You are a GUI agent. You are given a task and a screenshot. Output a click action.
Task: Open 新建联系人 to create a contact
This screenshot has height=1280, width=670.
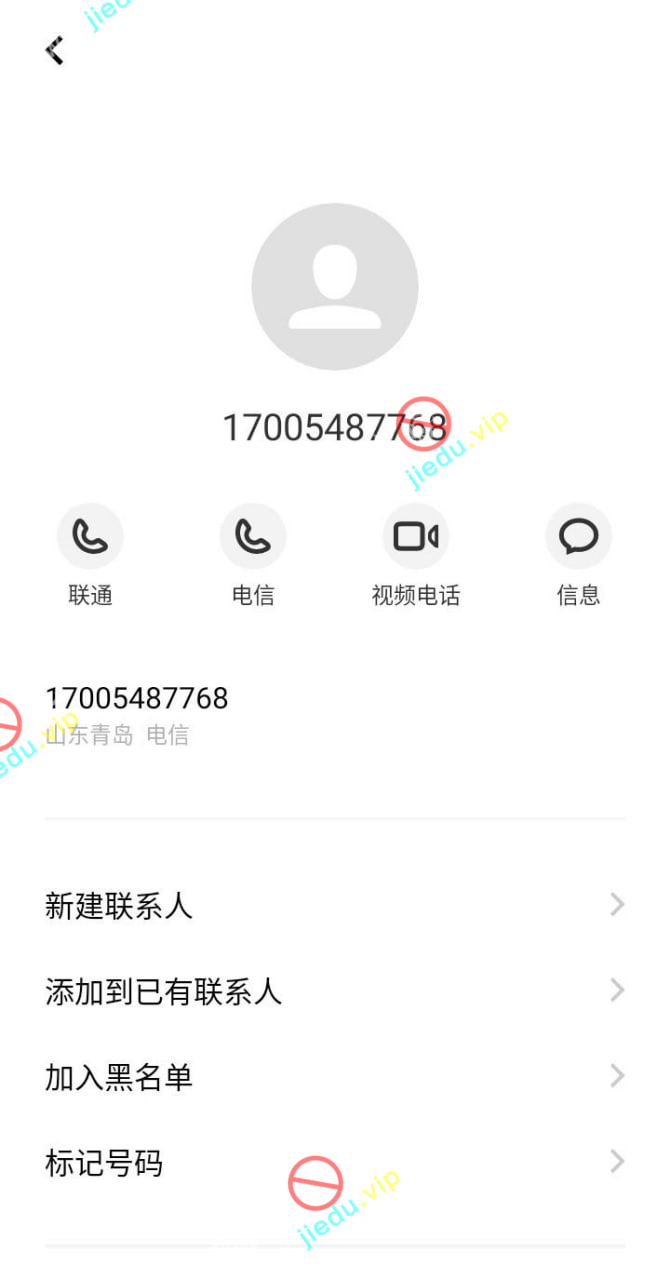(x=335, y=906)
